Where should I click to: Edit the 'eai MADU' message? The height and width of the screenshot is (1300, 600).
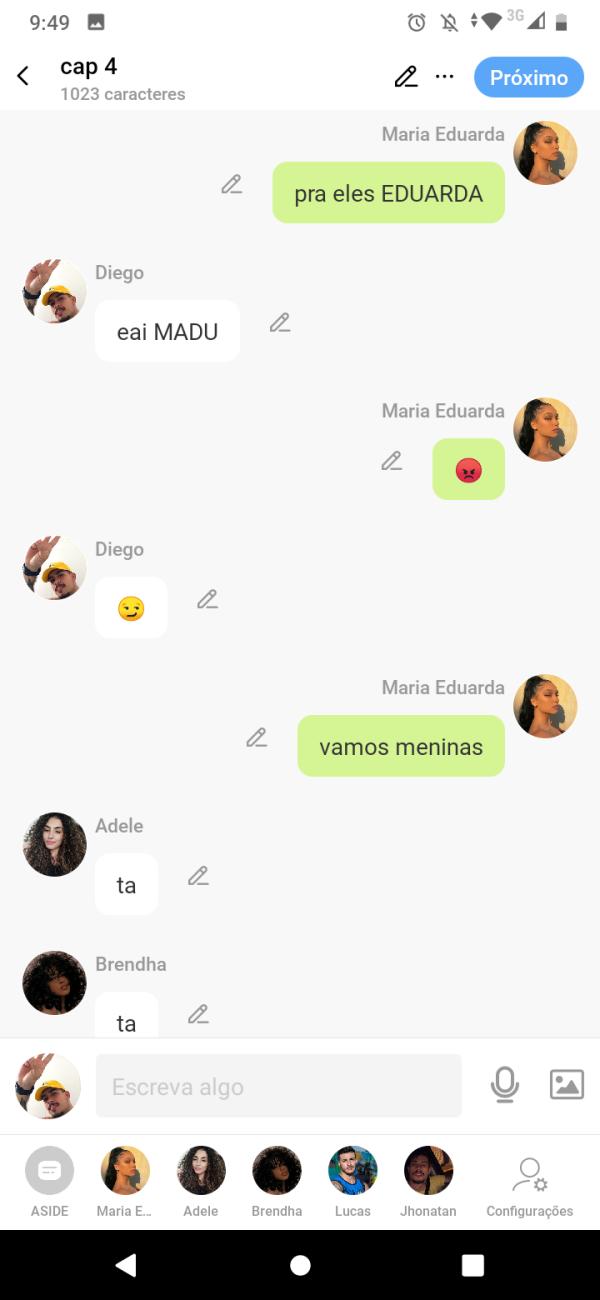[x=280, y=322]
